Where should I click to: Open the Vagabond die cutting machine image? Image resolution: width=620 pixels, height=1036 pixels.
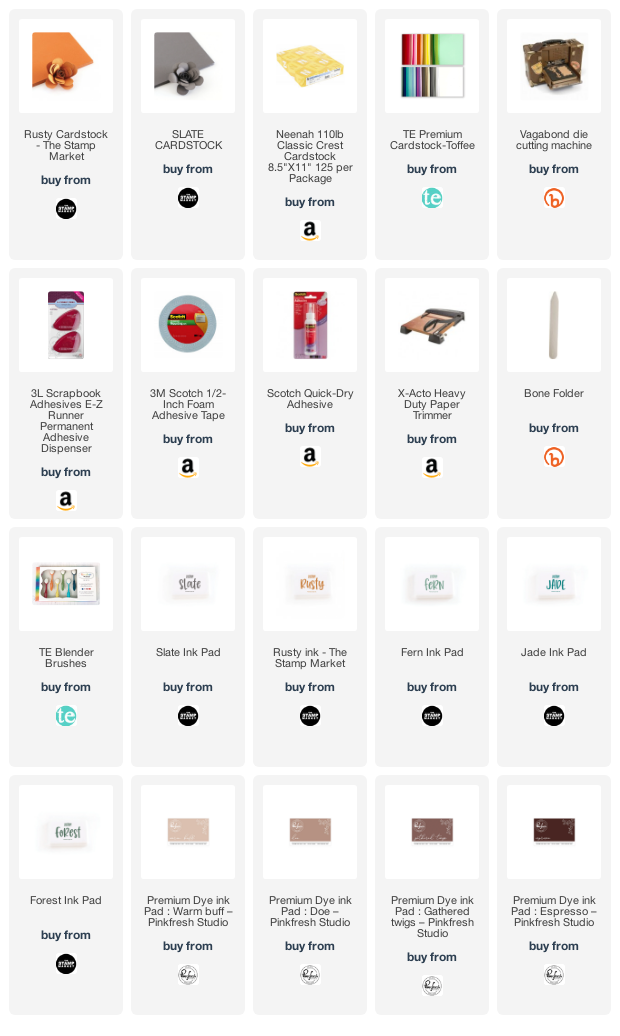click(554, 66)
